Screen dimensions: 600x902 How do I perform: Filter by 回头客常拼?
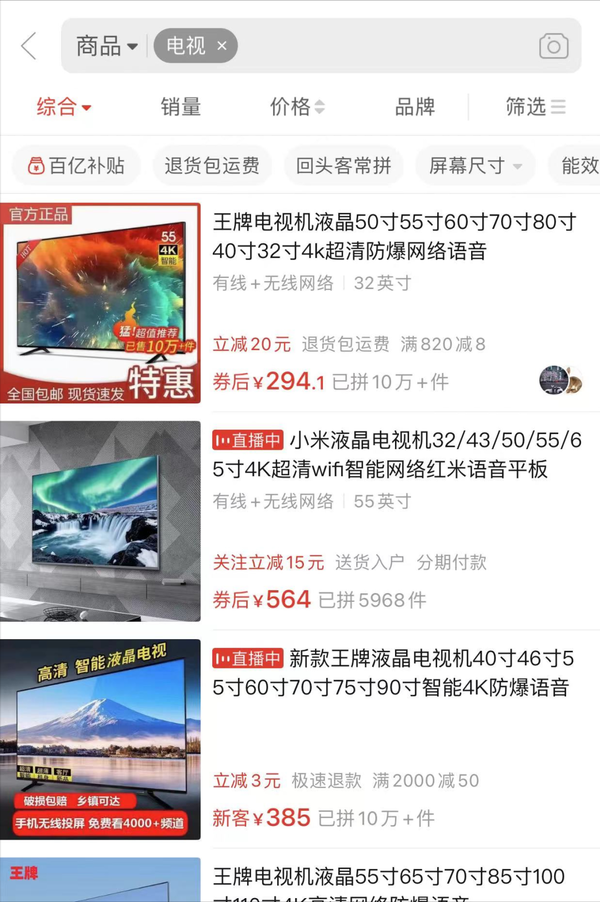tap(343, 166)
